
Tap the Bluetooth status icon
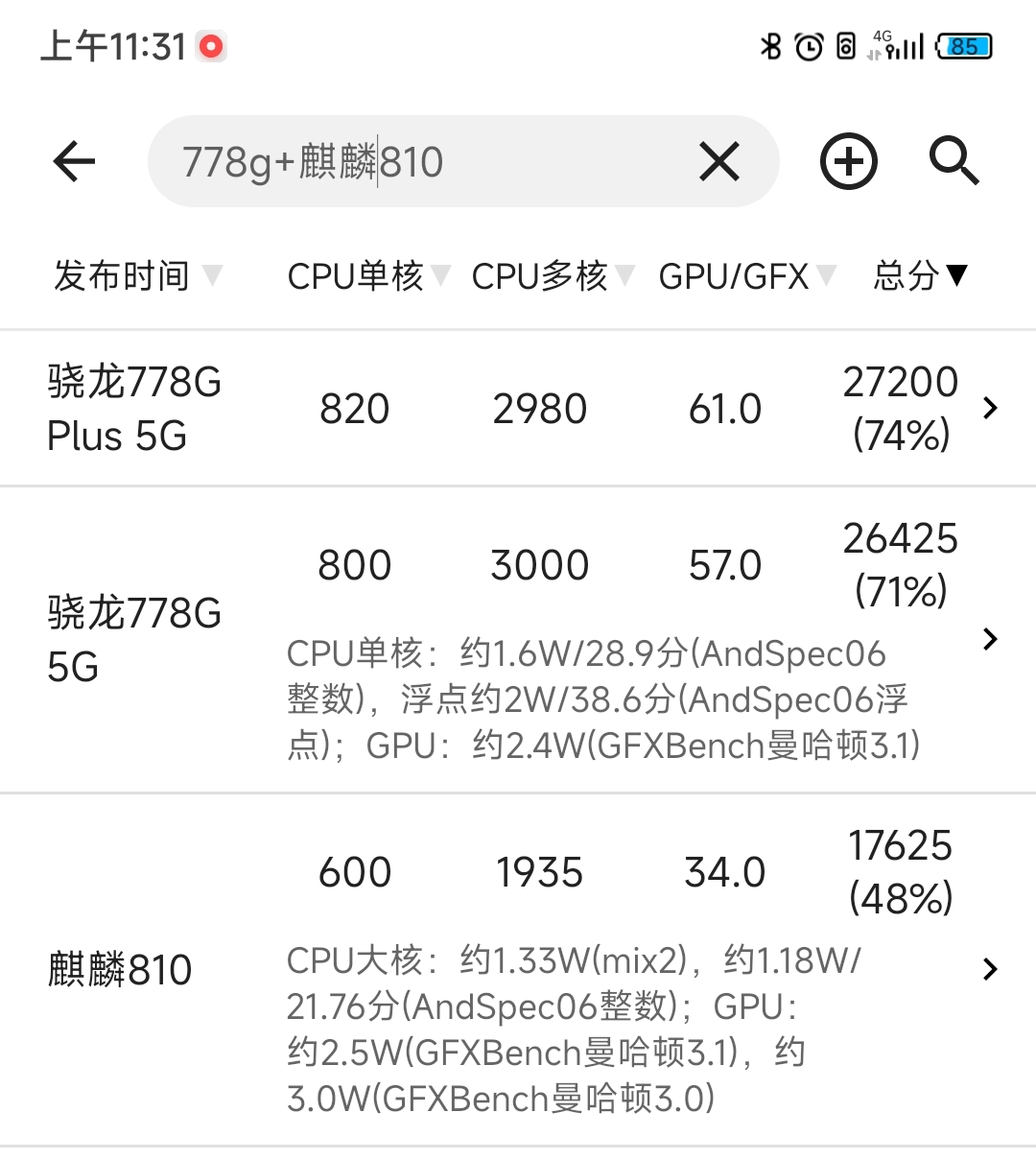tap(768, 45)
